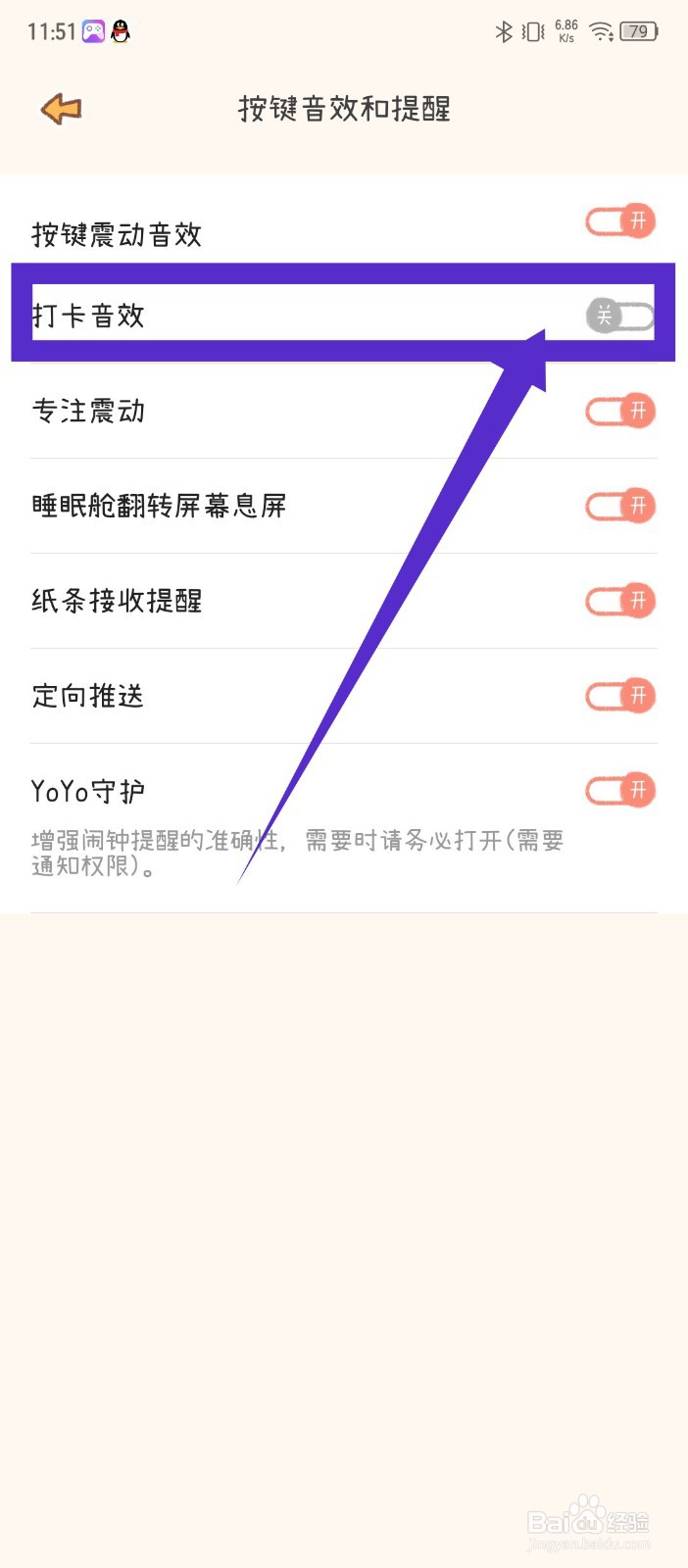Enable the 打卡音效 switch

click(620, 316)
